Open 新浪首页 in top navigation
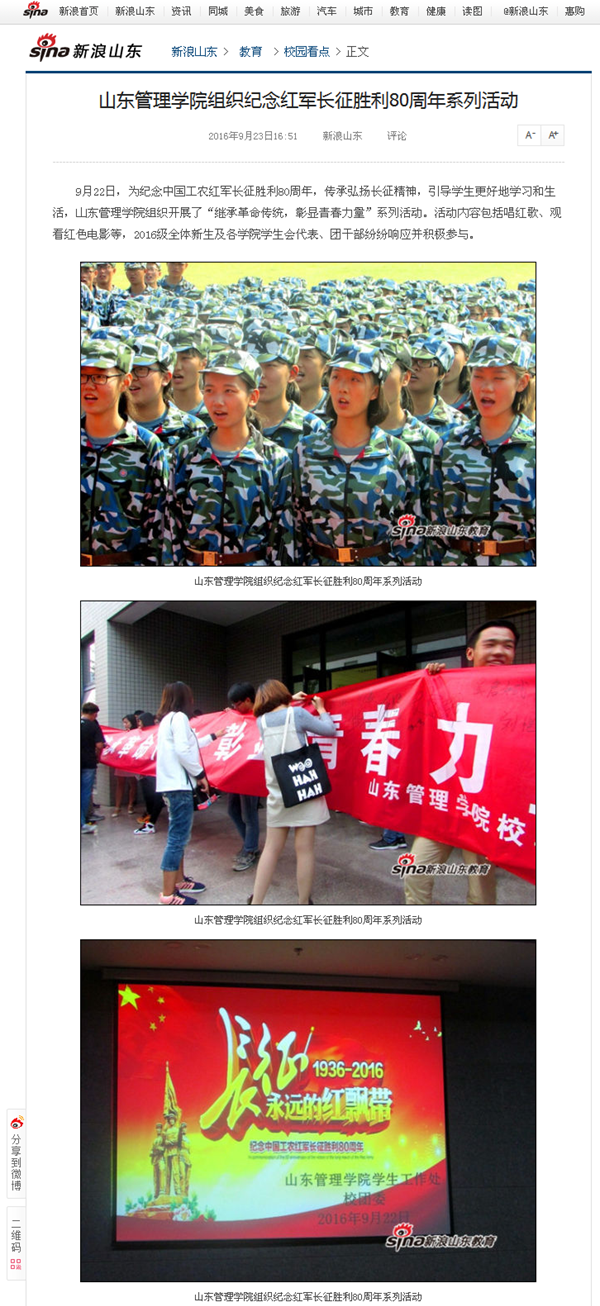The image size is (600, 1306). tap(78, 11)
